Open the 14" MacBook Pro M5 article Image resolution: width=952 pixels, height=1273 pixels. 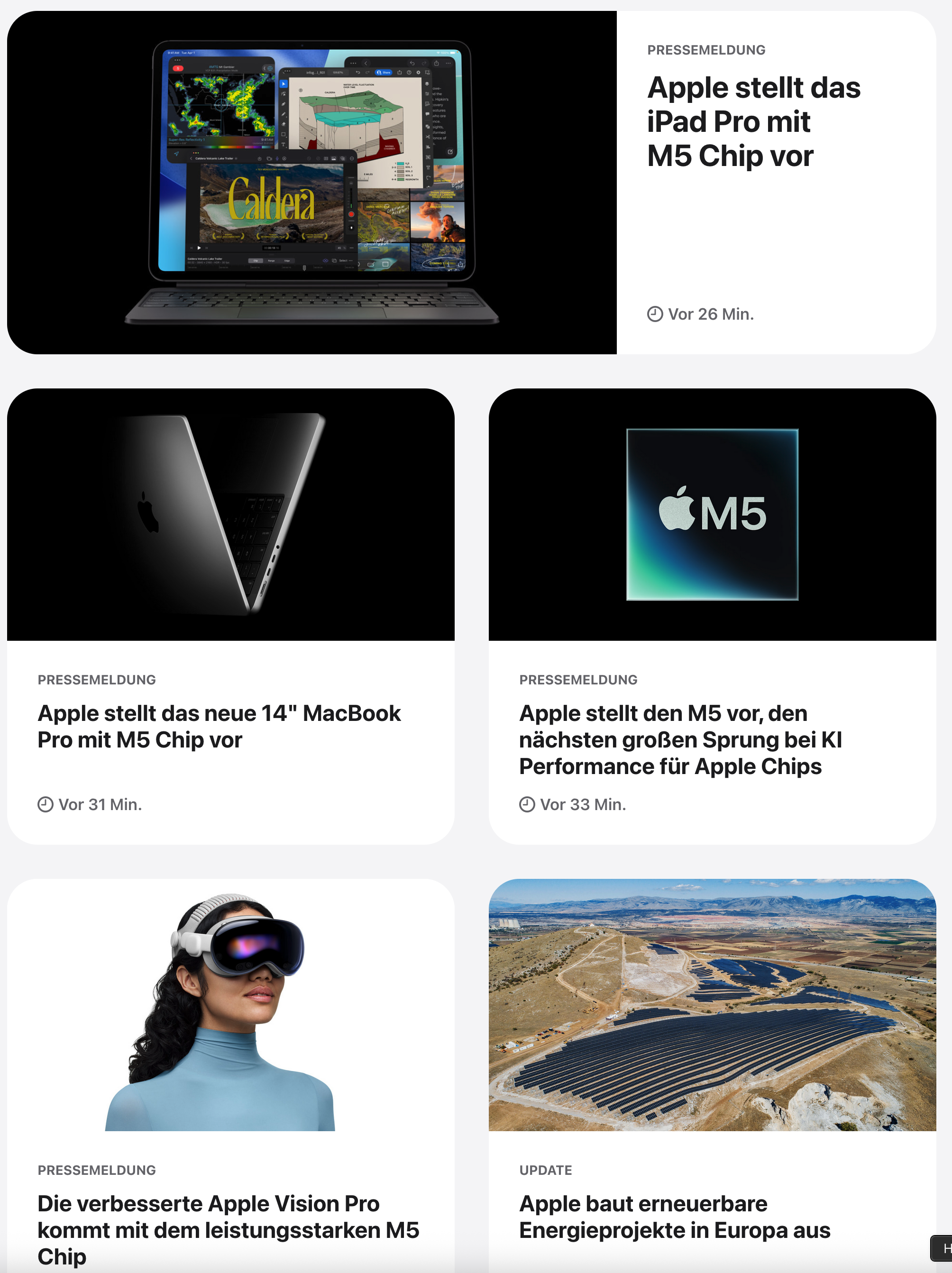[219, 726]
